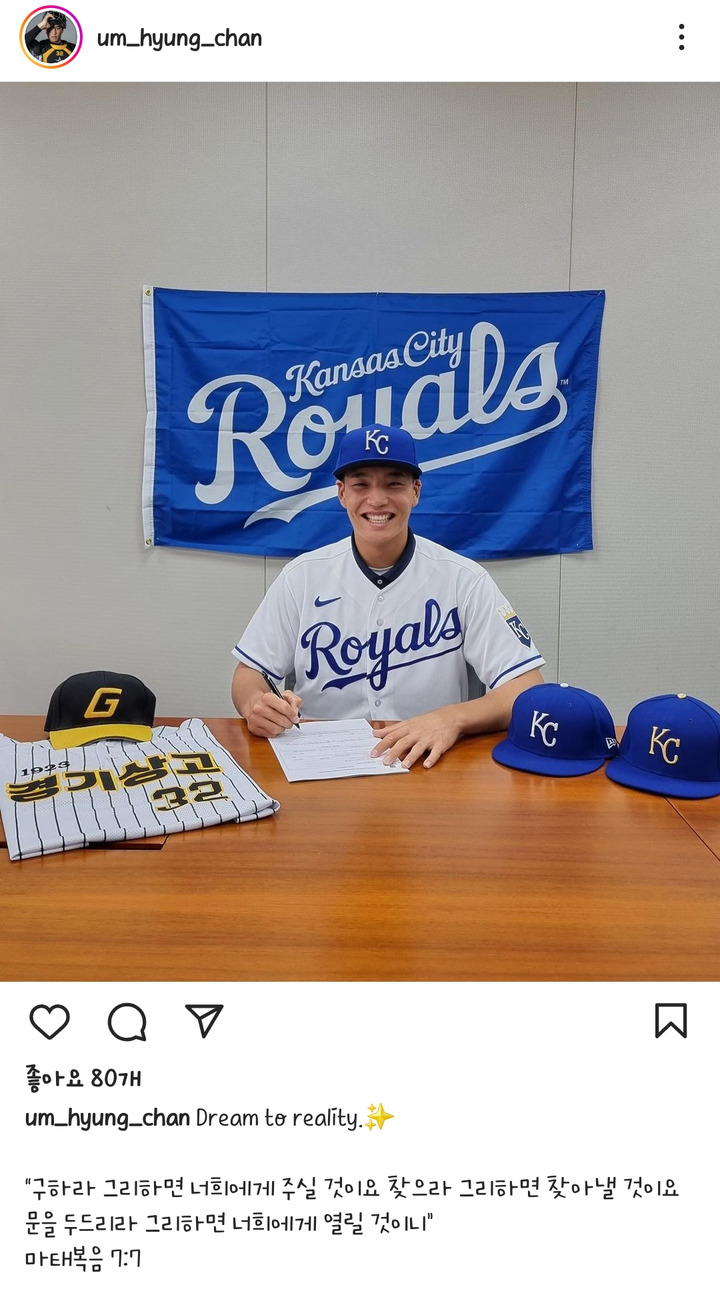Viewport: 720px width, 1291px height.
Task: Open the um_hyung_chan username in the post header
Action: [179, 39]
